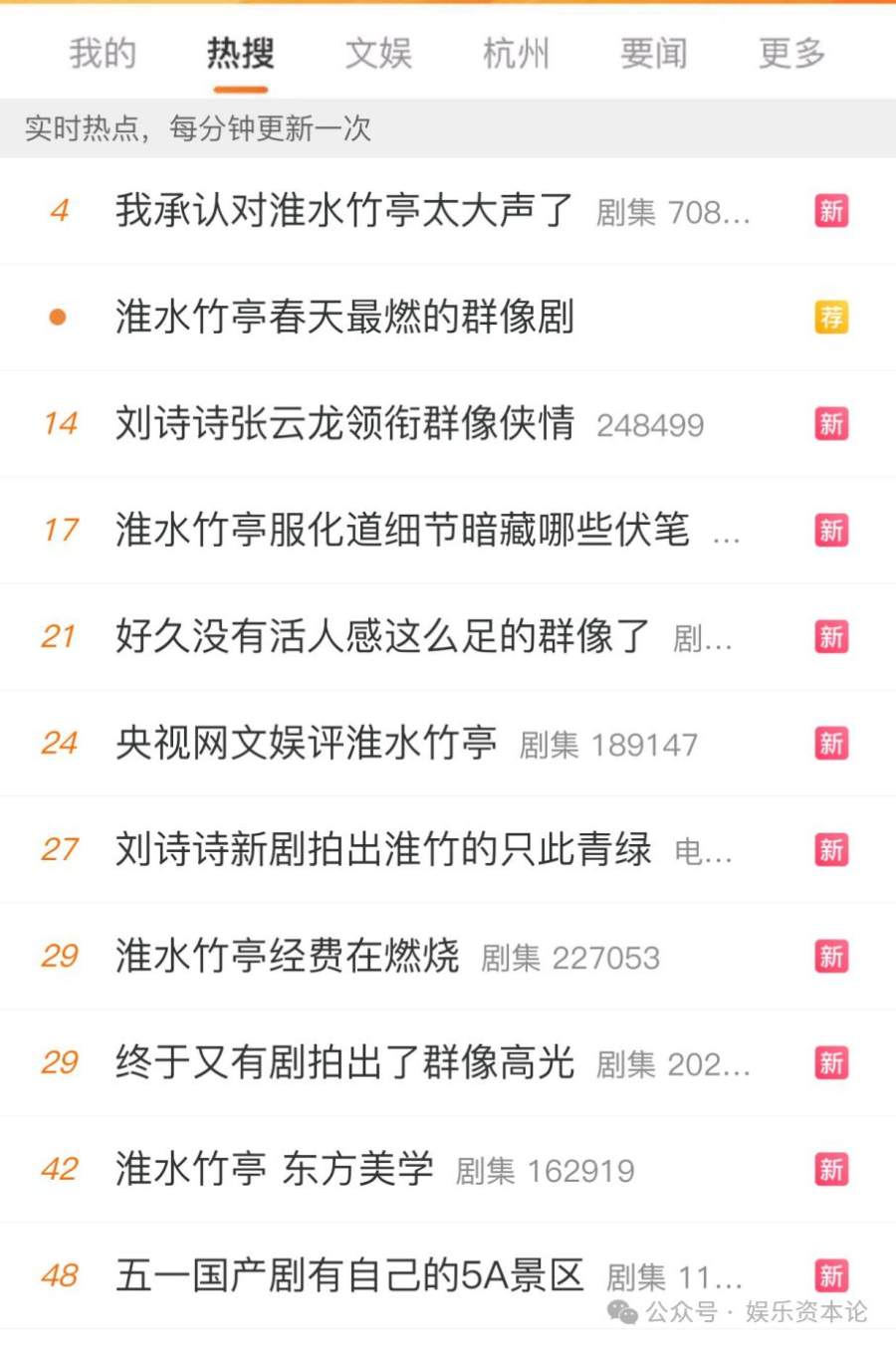Image resolution: width=896 pixels, height=1347 pixels.
Task: Open topic 我承认对淮水竹亭太大声了
Action: (x=344, y=210)
